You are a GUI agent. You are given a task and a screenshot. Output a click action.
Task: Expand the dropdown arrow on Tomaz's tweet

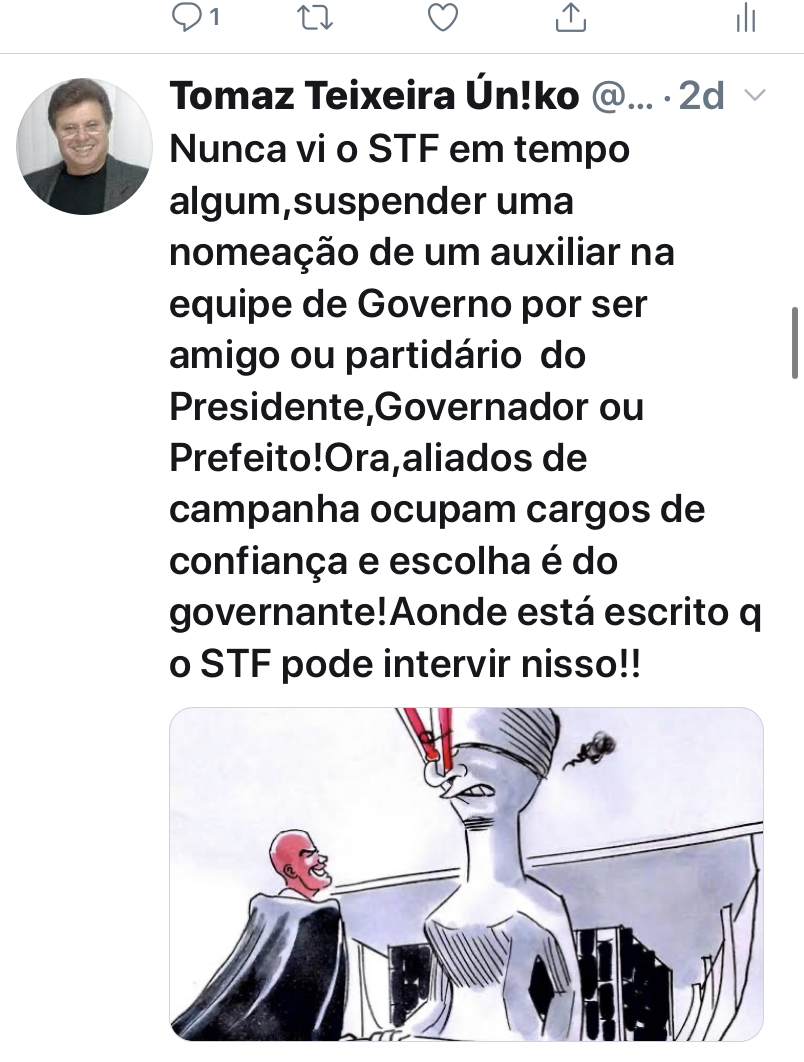[x=756, y=97]
